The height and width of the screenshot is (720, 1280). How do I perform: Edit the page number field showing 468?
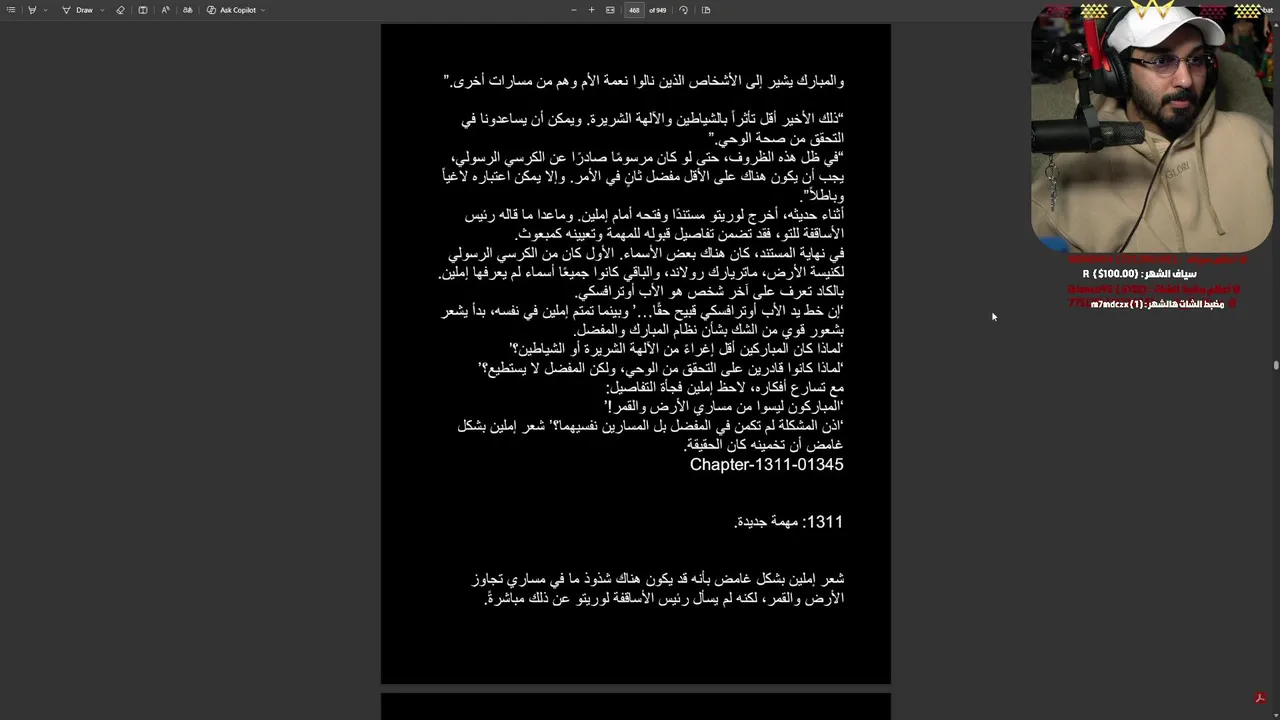click(x=634, y=10)
